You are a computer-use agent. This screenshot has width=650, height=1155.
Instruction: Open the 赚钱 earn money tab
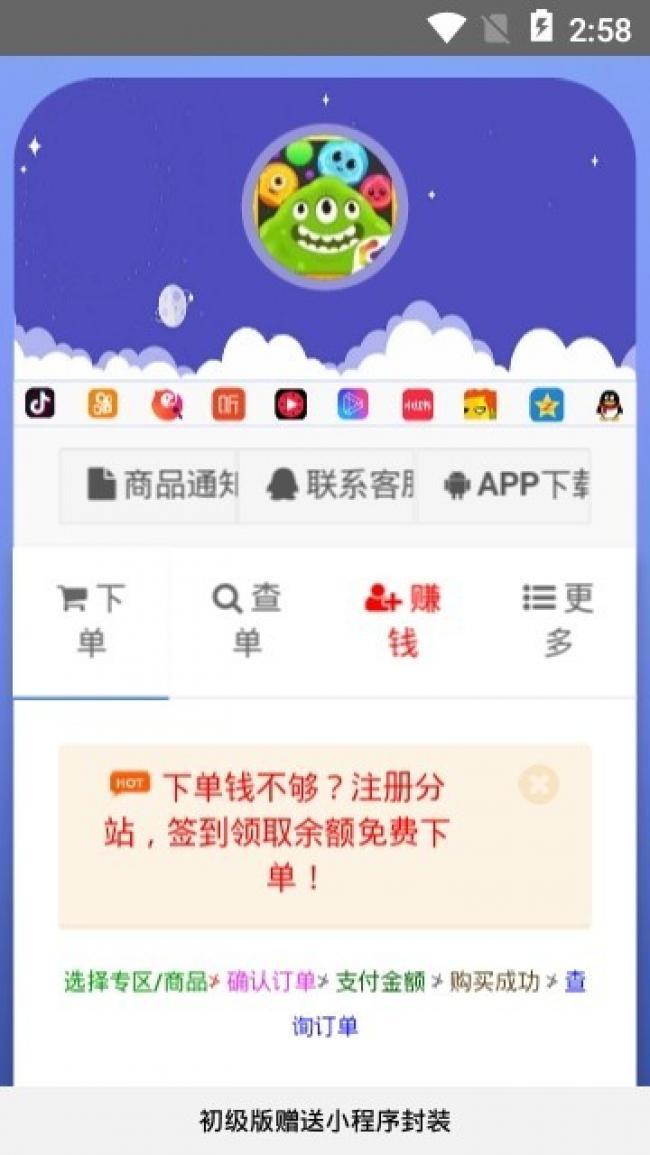pos(403,621)
